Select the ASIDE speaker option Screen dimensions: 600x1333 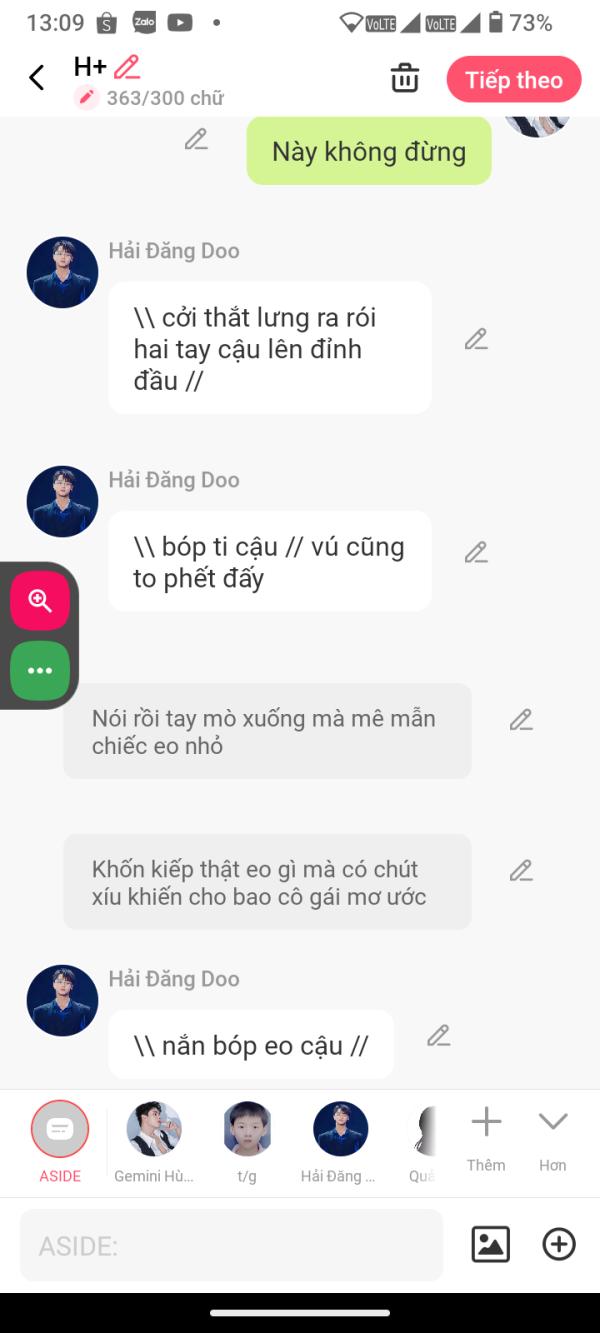point(60,1140)
